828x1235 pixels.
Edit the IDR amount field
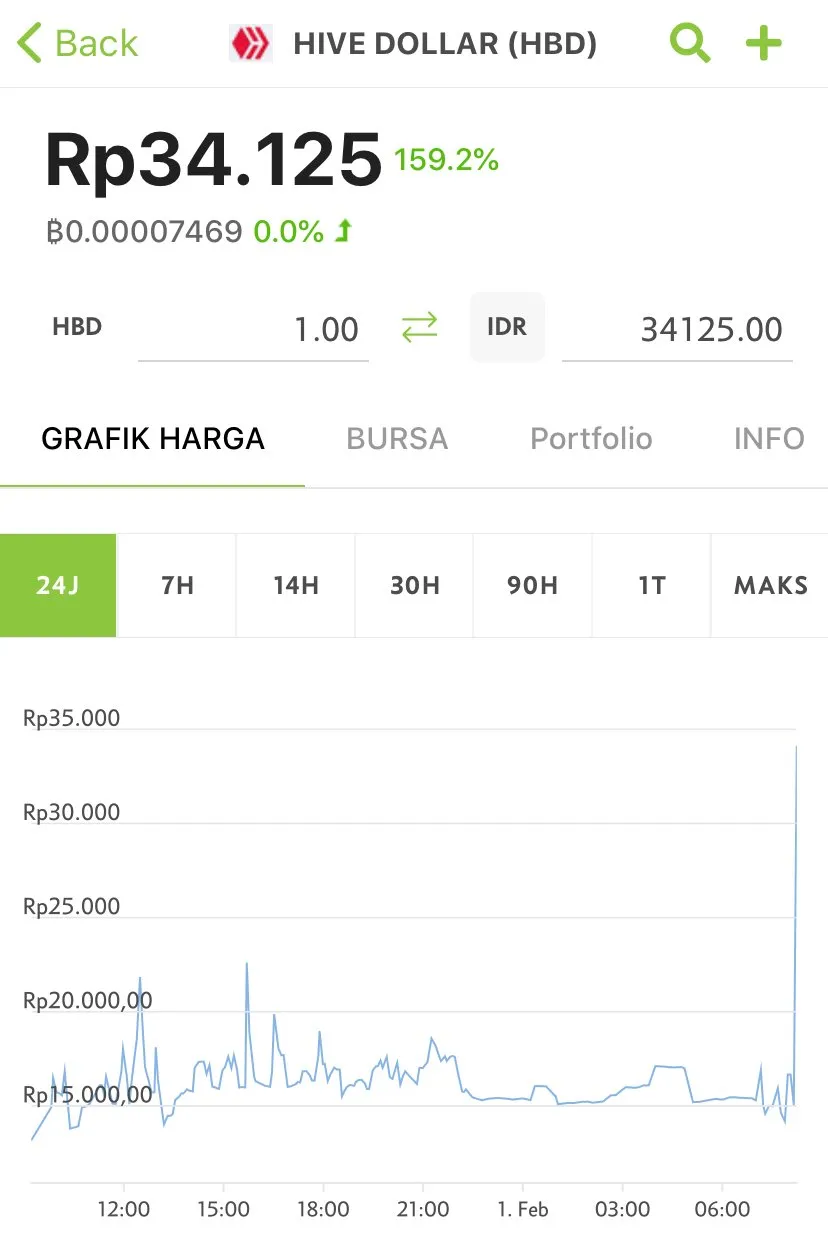[x=677, y=329]
